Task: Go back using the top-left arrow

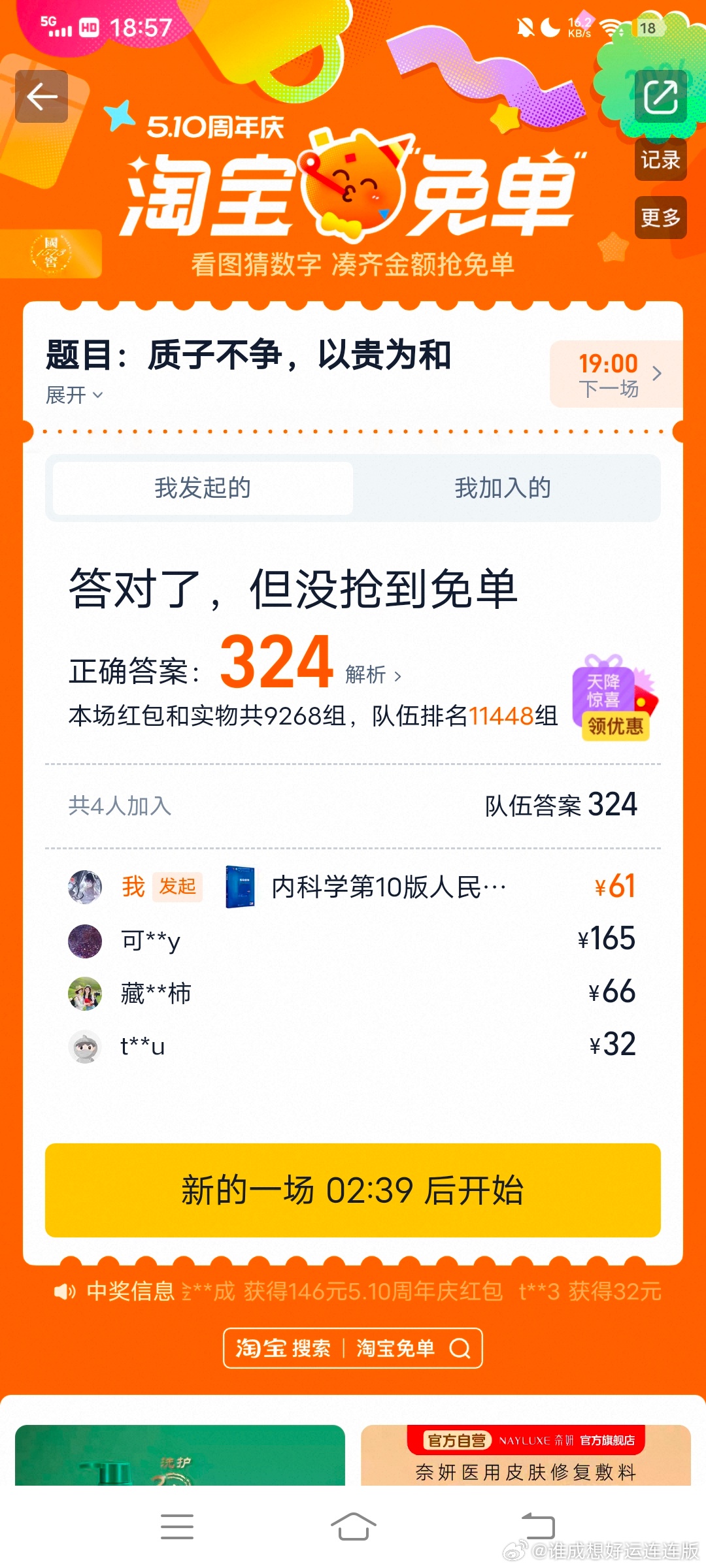Action: coord(42,97)
